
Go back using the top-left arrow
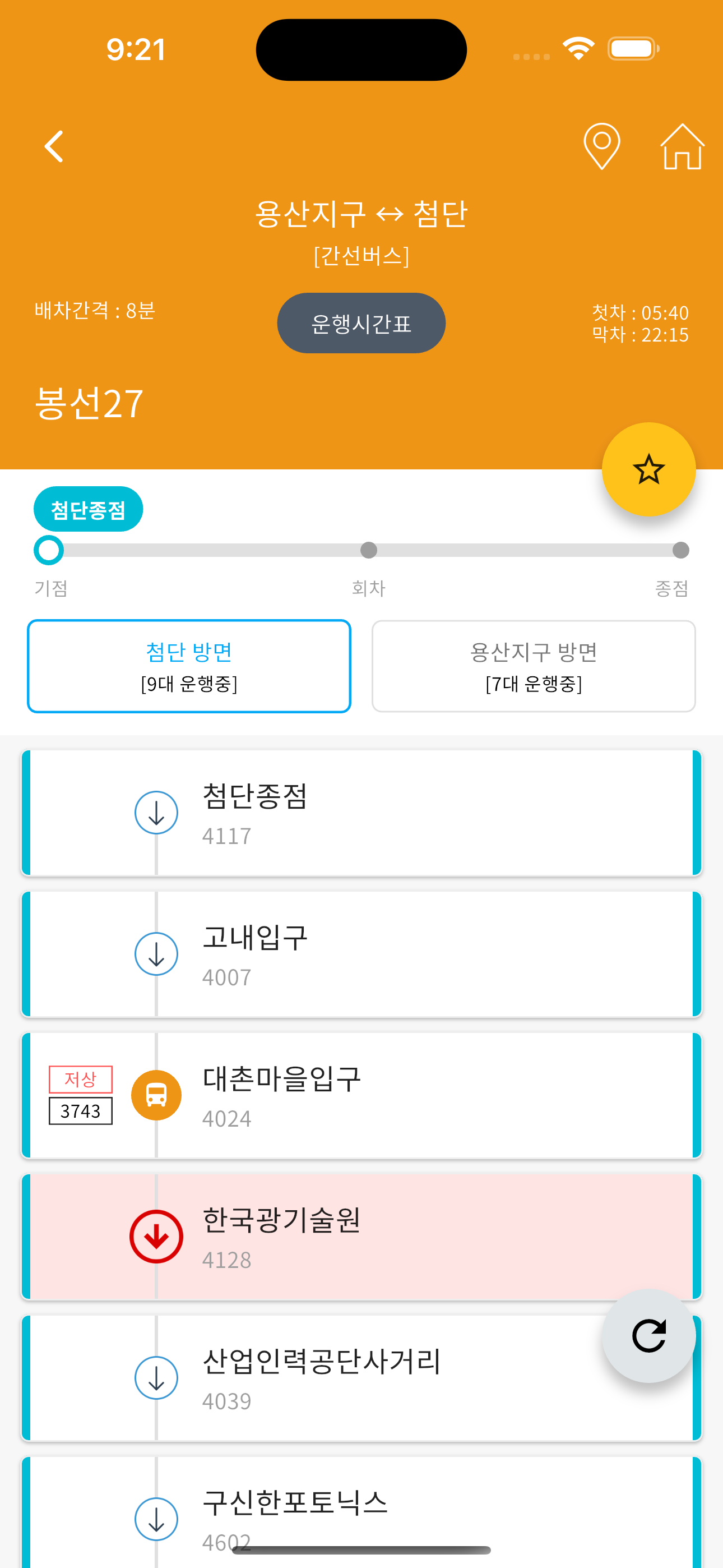pyautogui.click(x=54, y=147)
